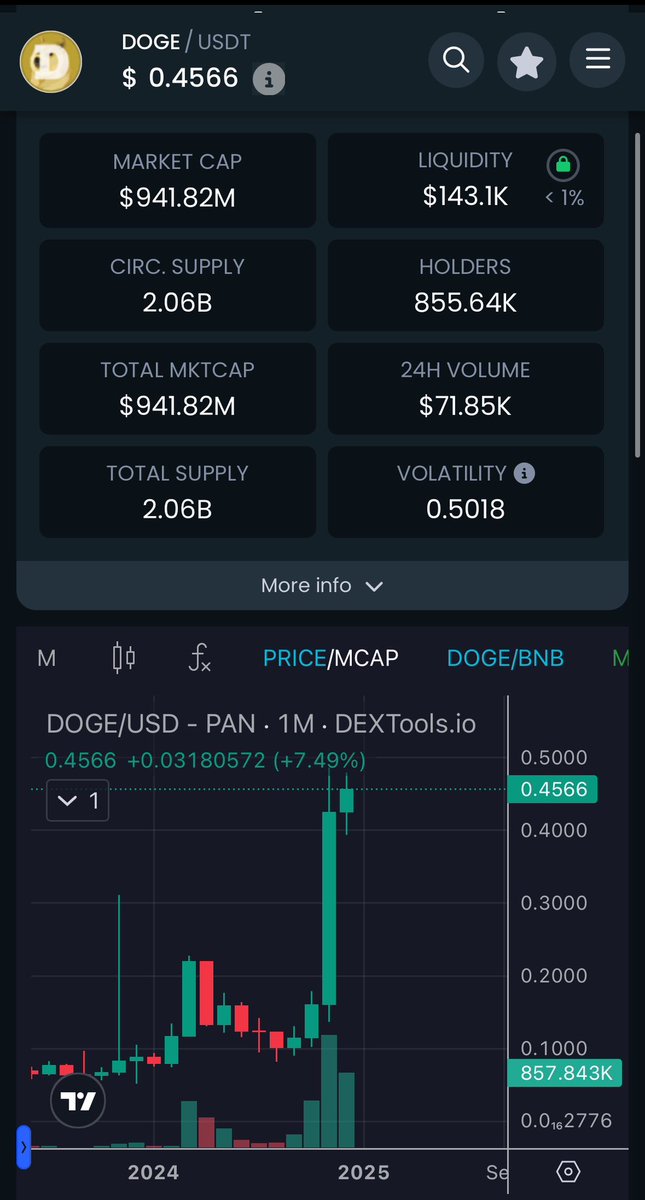645x1200 pixels.
Task: Expand the More info section
Action: tap(322, 585)
